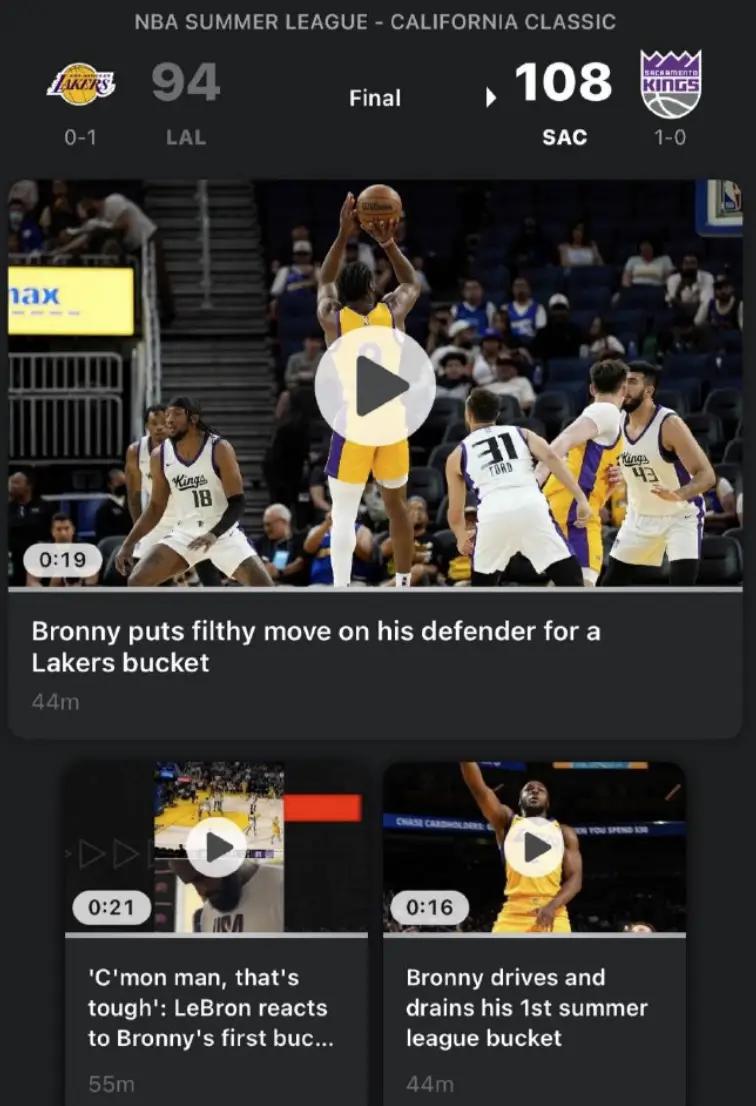The width and height of the screenshot is (756, 1106).
Task: Play Bronny's 1st summer league bucket clip
Action: click(x=534, y=847)
